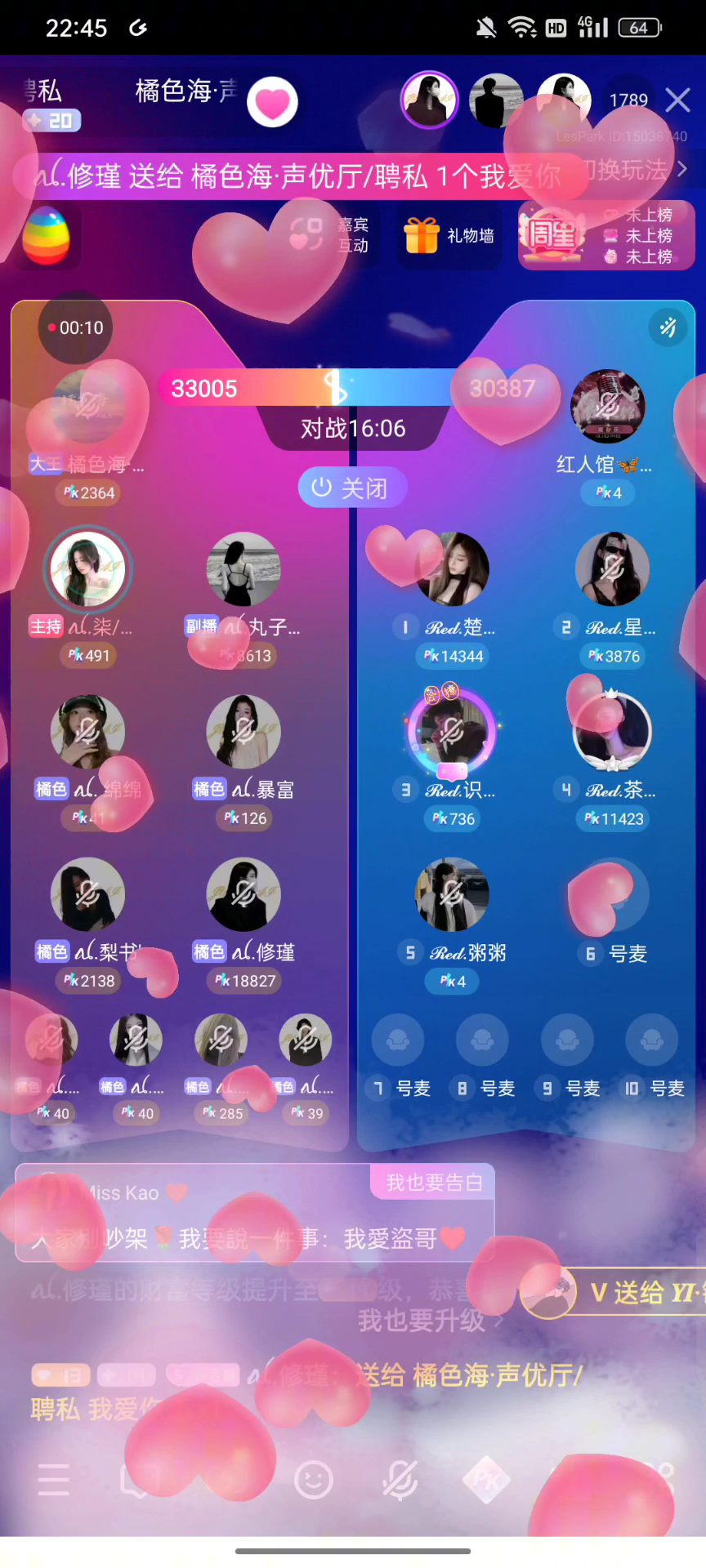Open the emoji picker
This screenshot has height=1568, width=706.
coord(314,1479)
